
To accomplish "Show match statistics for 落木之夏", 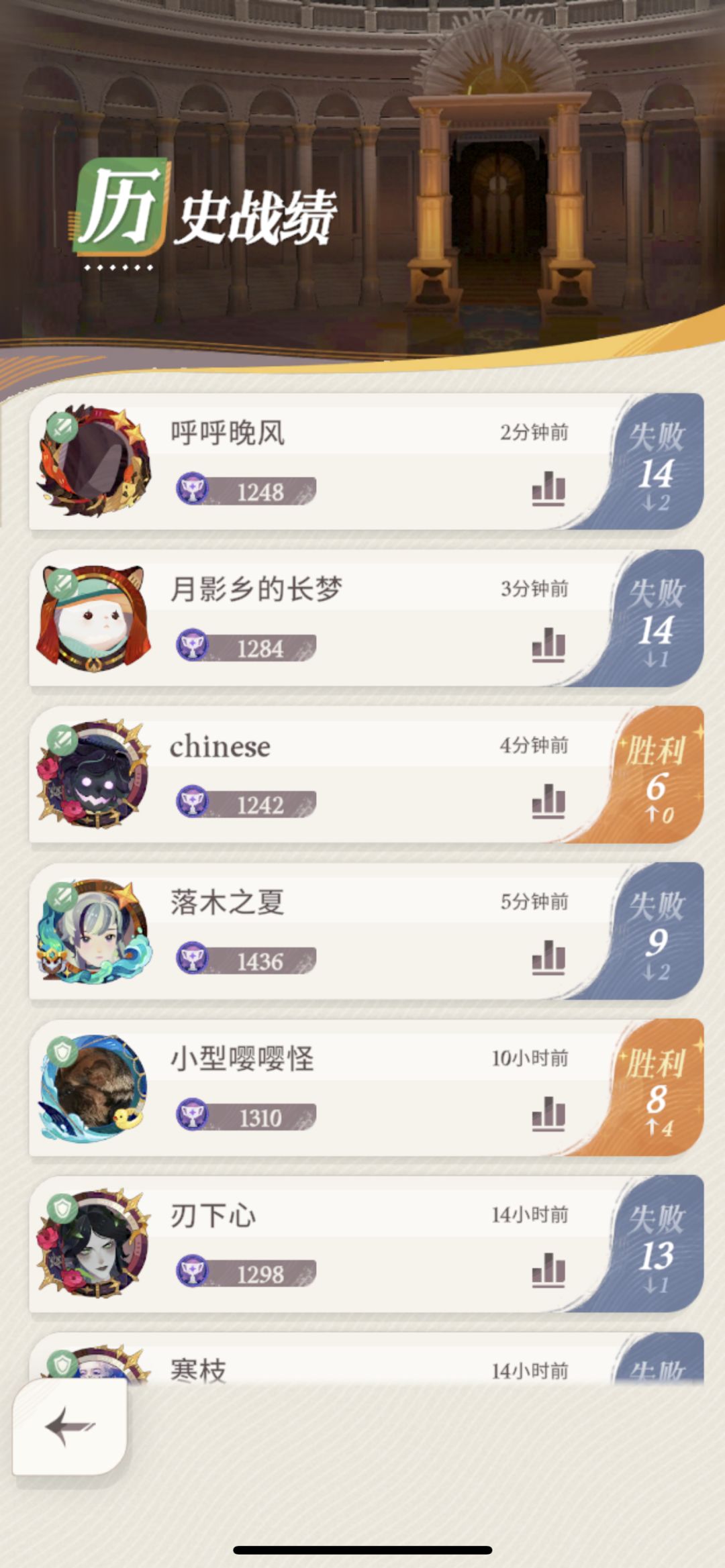I will [x=548, y=957].
